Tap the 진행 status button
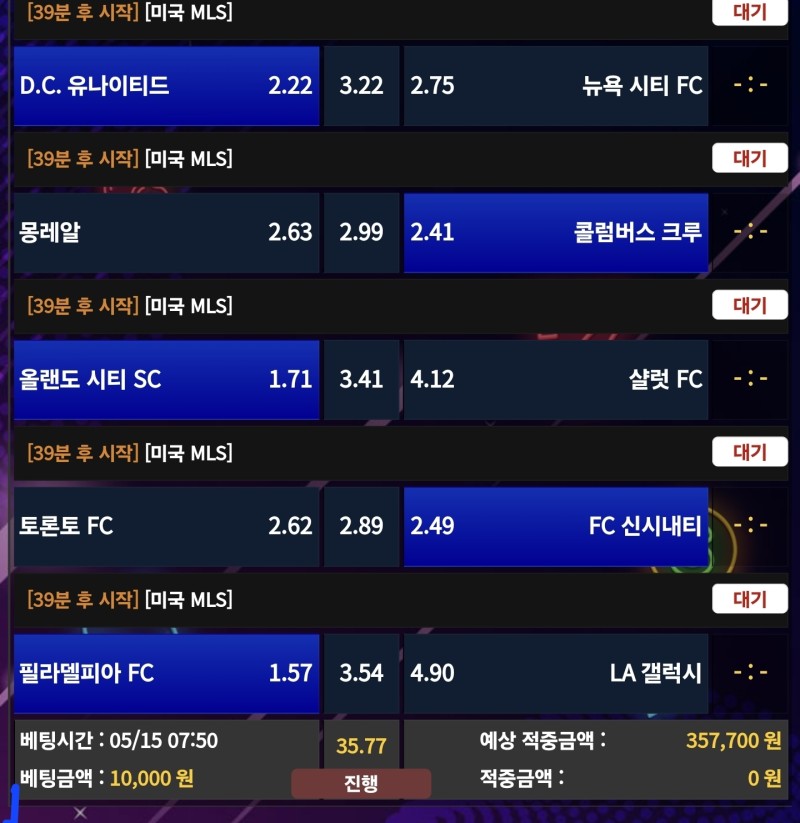The width and height of the screenshot is (800, 823). coord(361,783)
